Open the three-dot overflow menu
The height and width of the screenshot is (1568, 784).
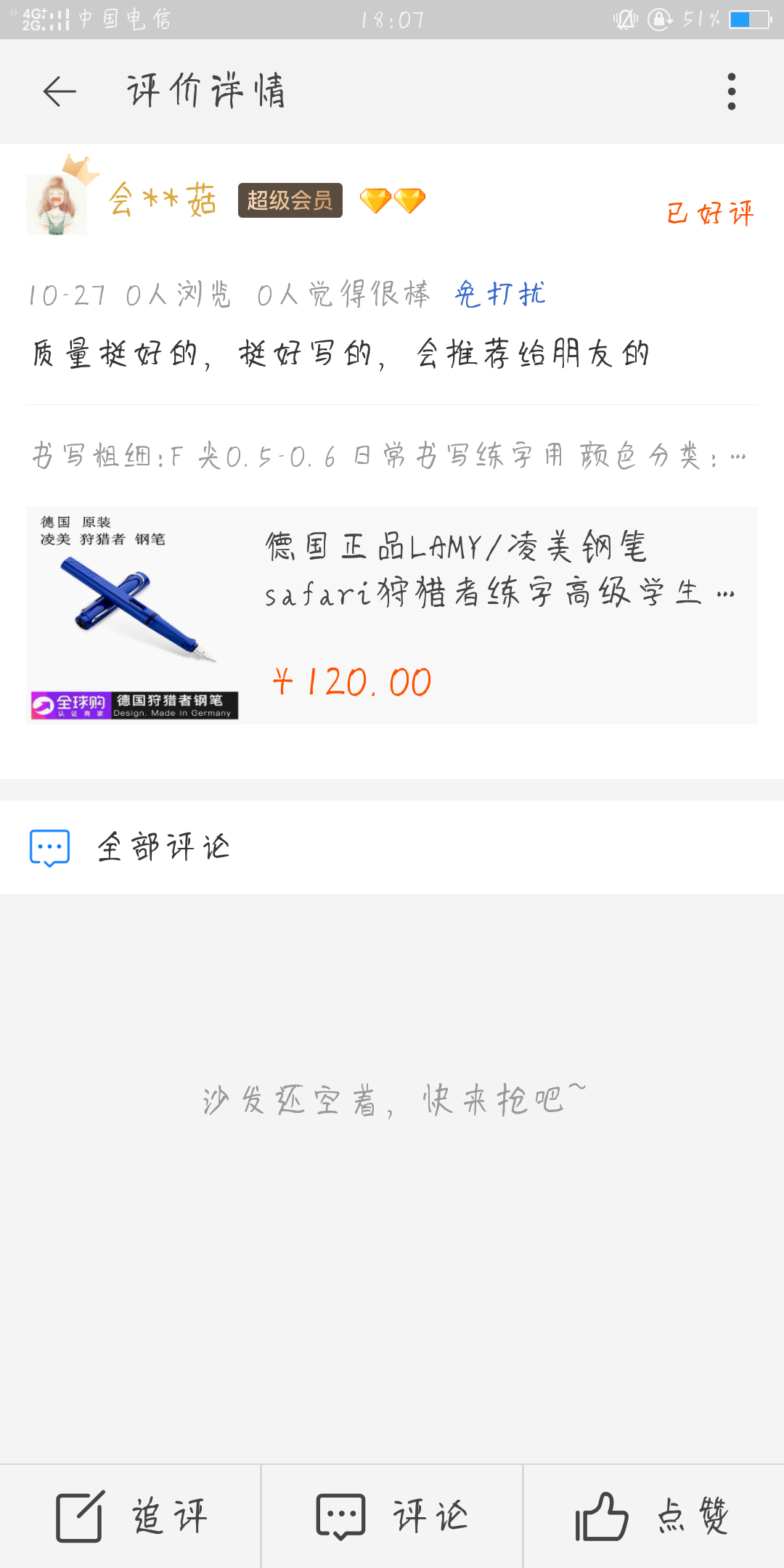point(732,91)
